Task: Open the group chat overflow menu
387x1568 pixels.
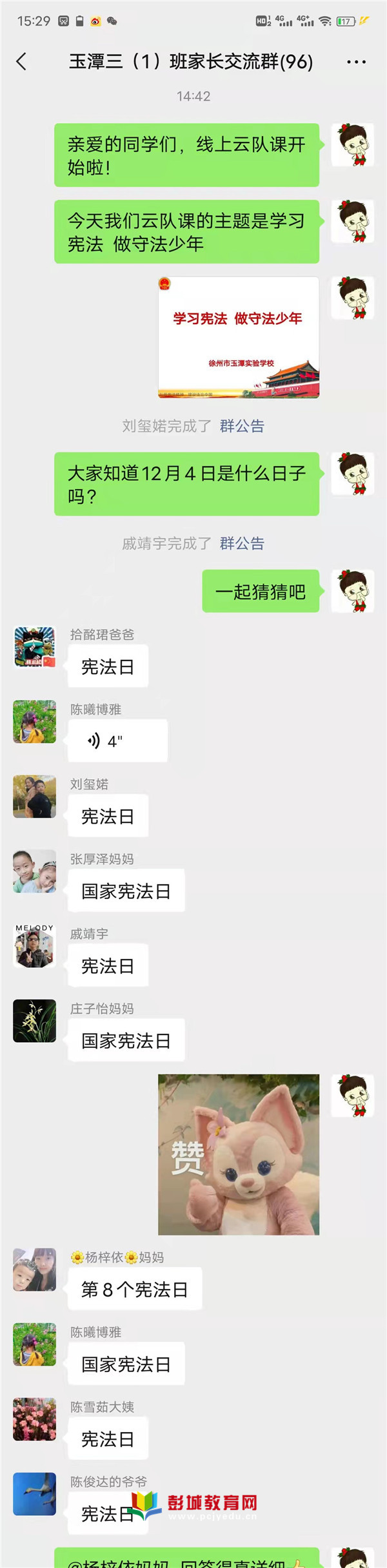Action: [356, 62]
